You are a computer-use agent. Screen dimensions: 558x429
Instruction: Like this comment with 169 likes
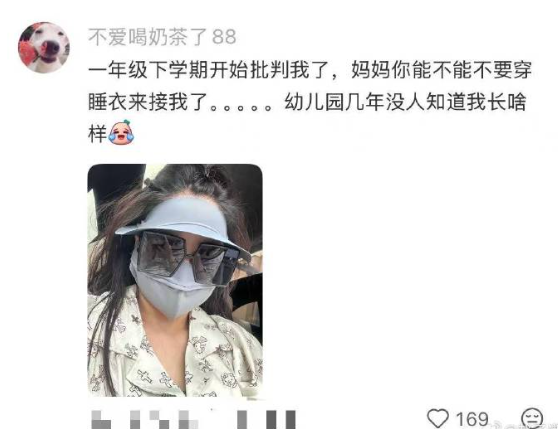coord(438,418)
